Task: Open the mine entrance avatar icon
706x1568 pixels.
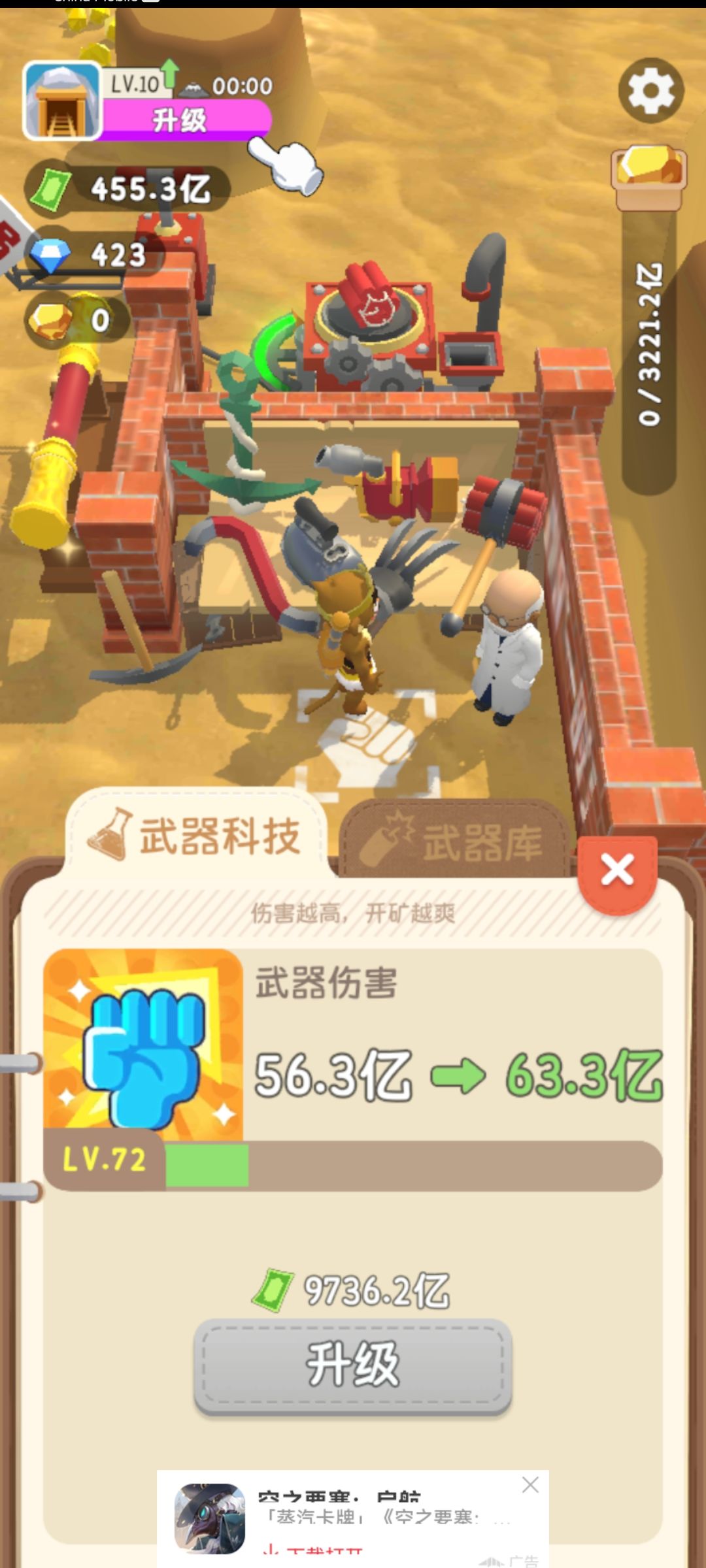Action: click(61, 101)
